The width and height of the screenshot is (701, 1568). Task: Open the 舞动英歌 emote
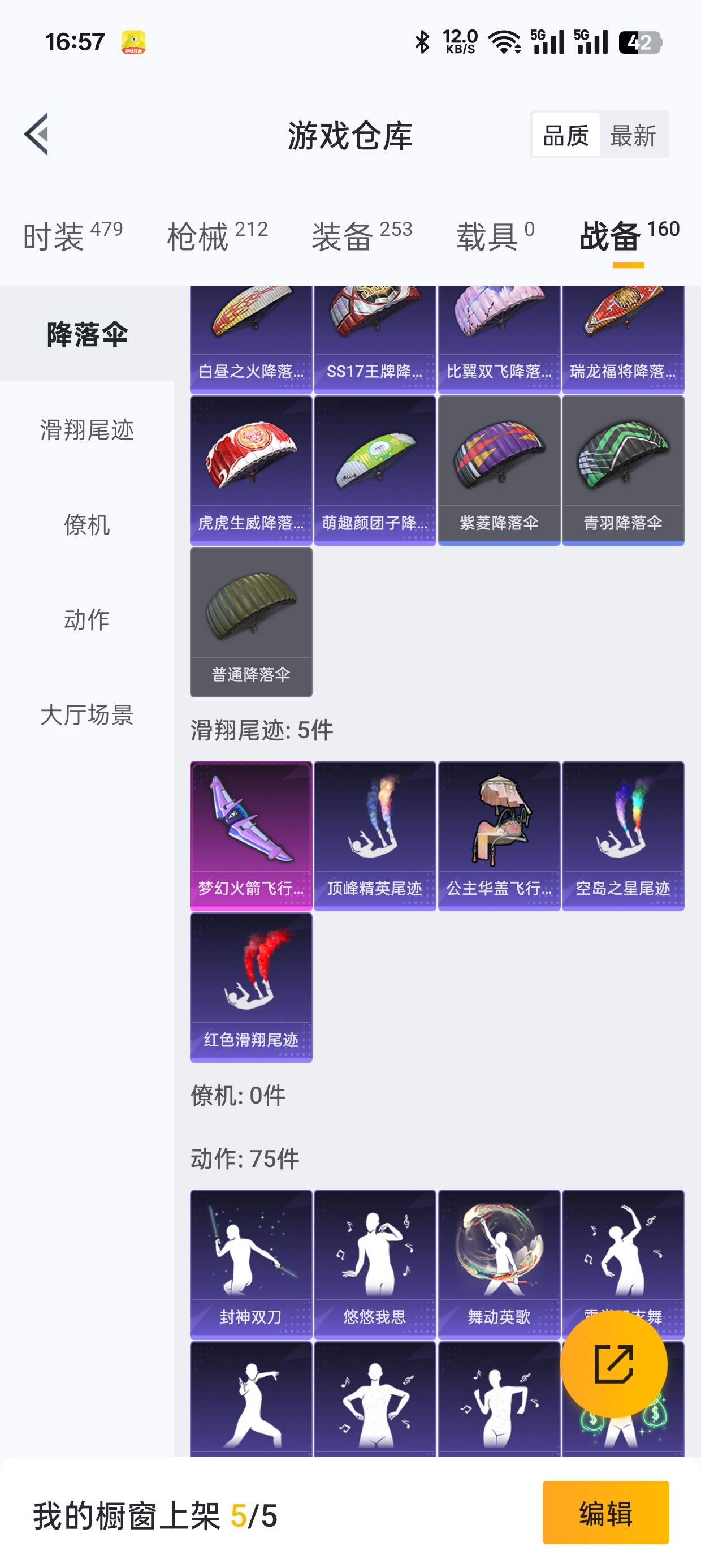499,1263
